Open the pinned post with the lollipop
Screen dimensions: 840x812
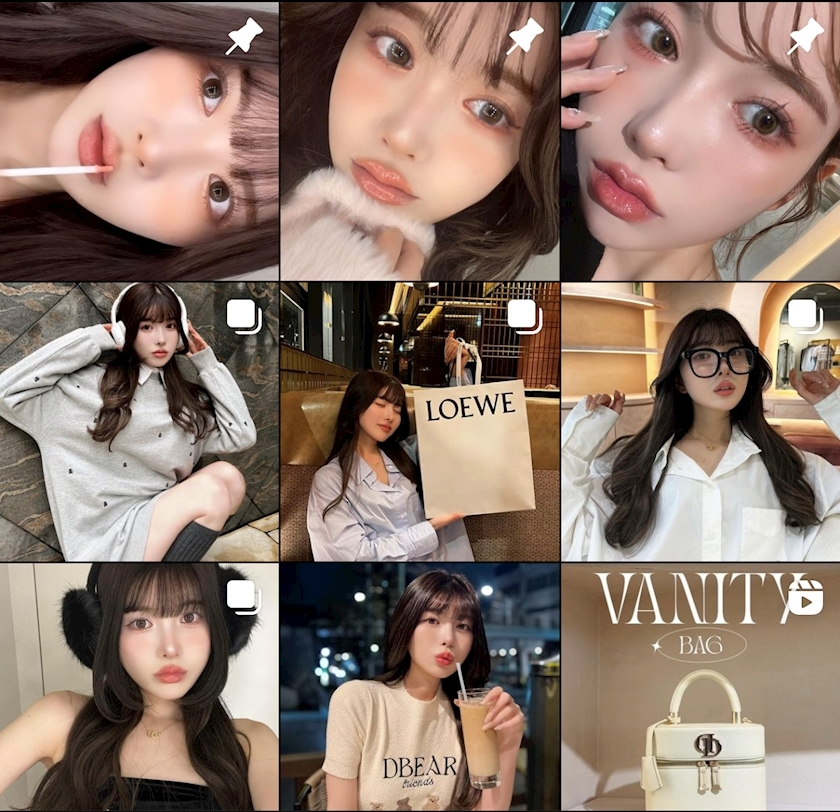click(139, 140)
